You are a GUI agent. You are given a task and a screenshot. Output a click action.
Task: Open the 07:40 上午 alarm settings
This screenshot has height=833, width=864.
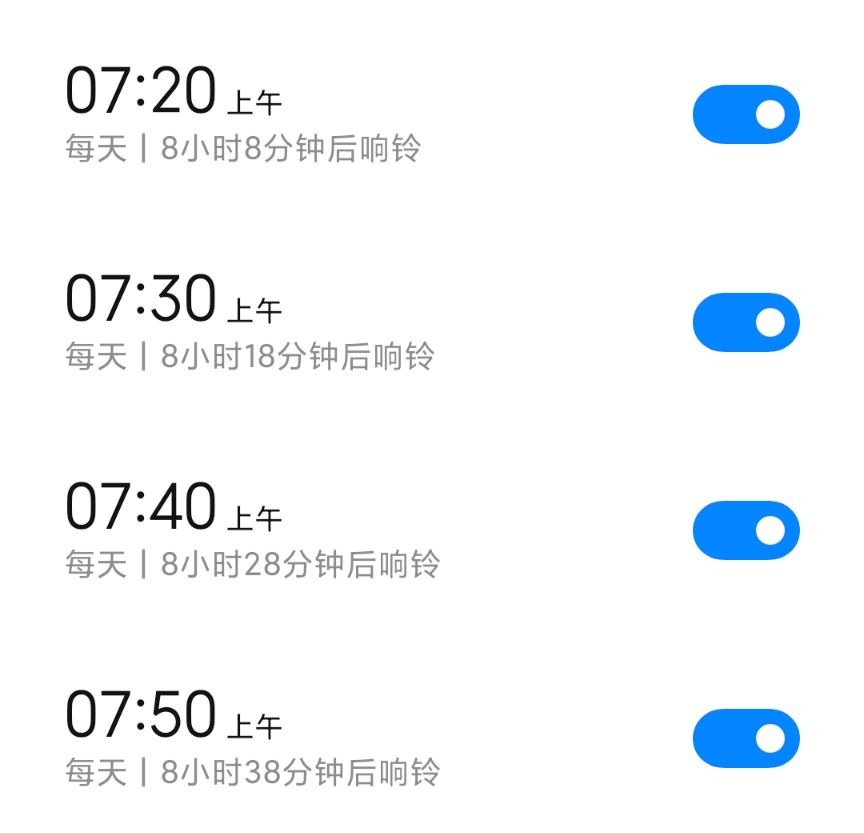[250, 530]
